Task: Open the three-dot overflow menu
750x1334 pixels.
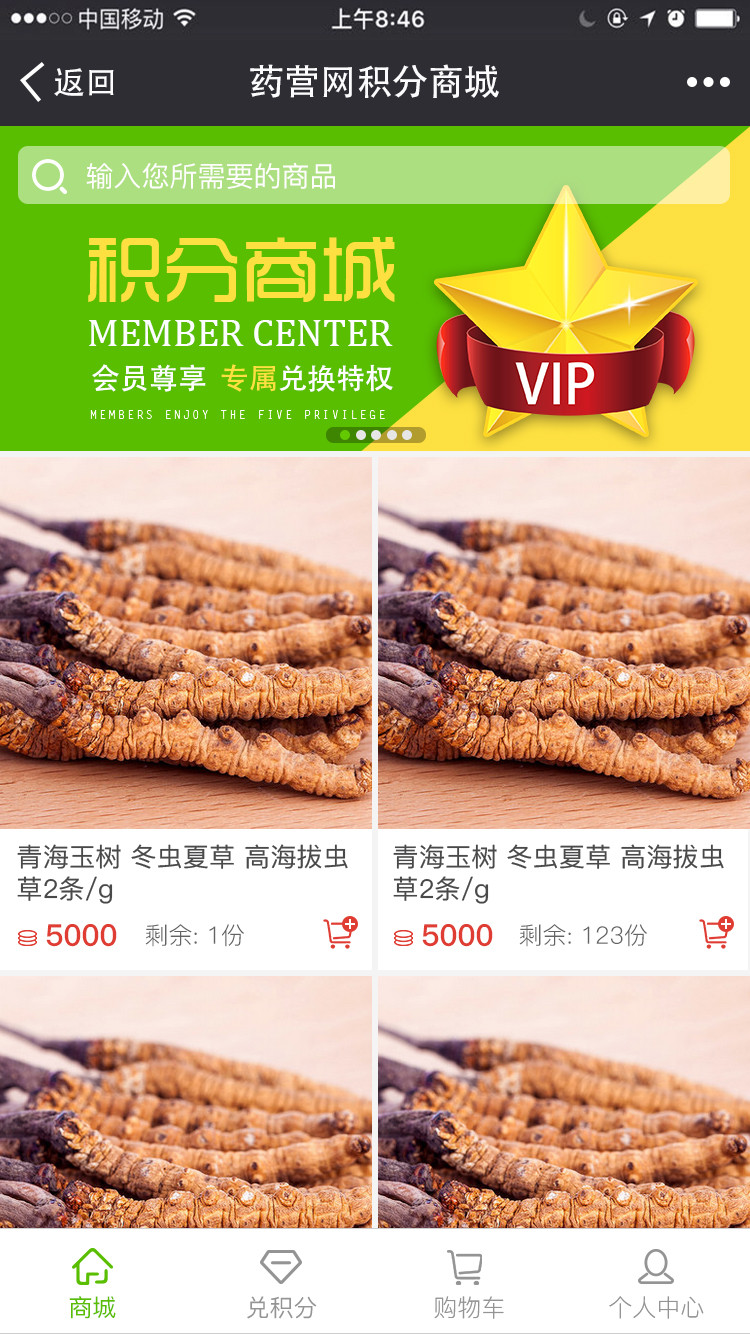Action: click(708, 83)
